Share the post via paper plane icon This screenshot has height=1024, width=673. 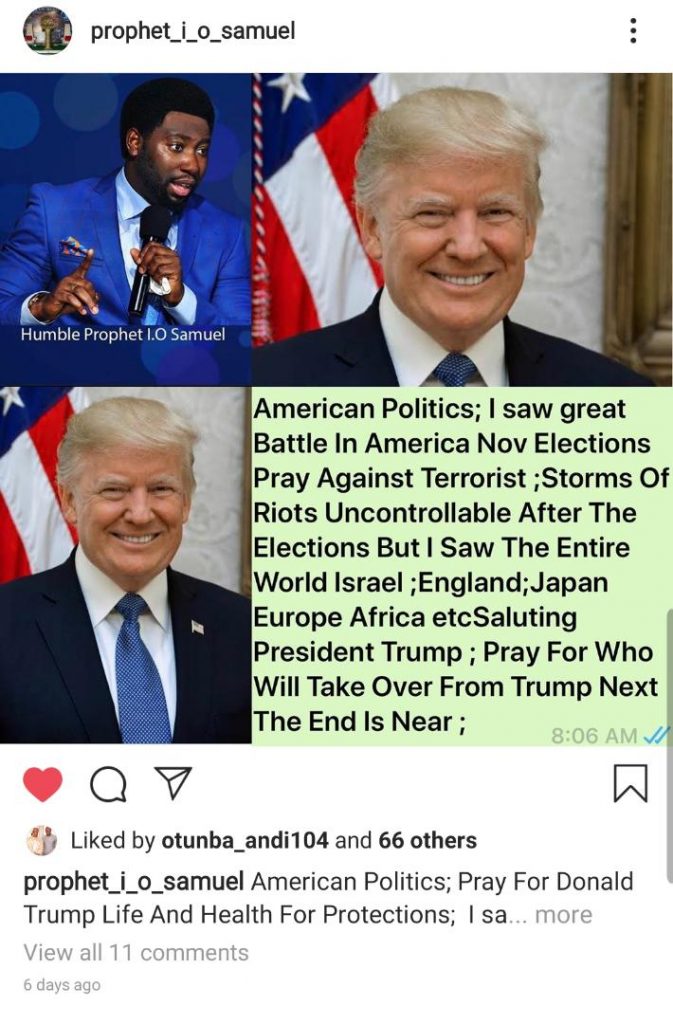pyautogui.click(x=174, y=784)
